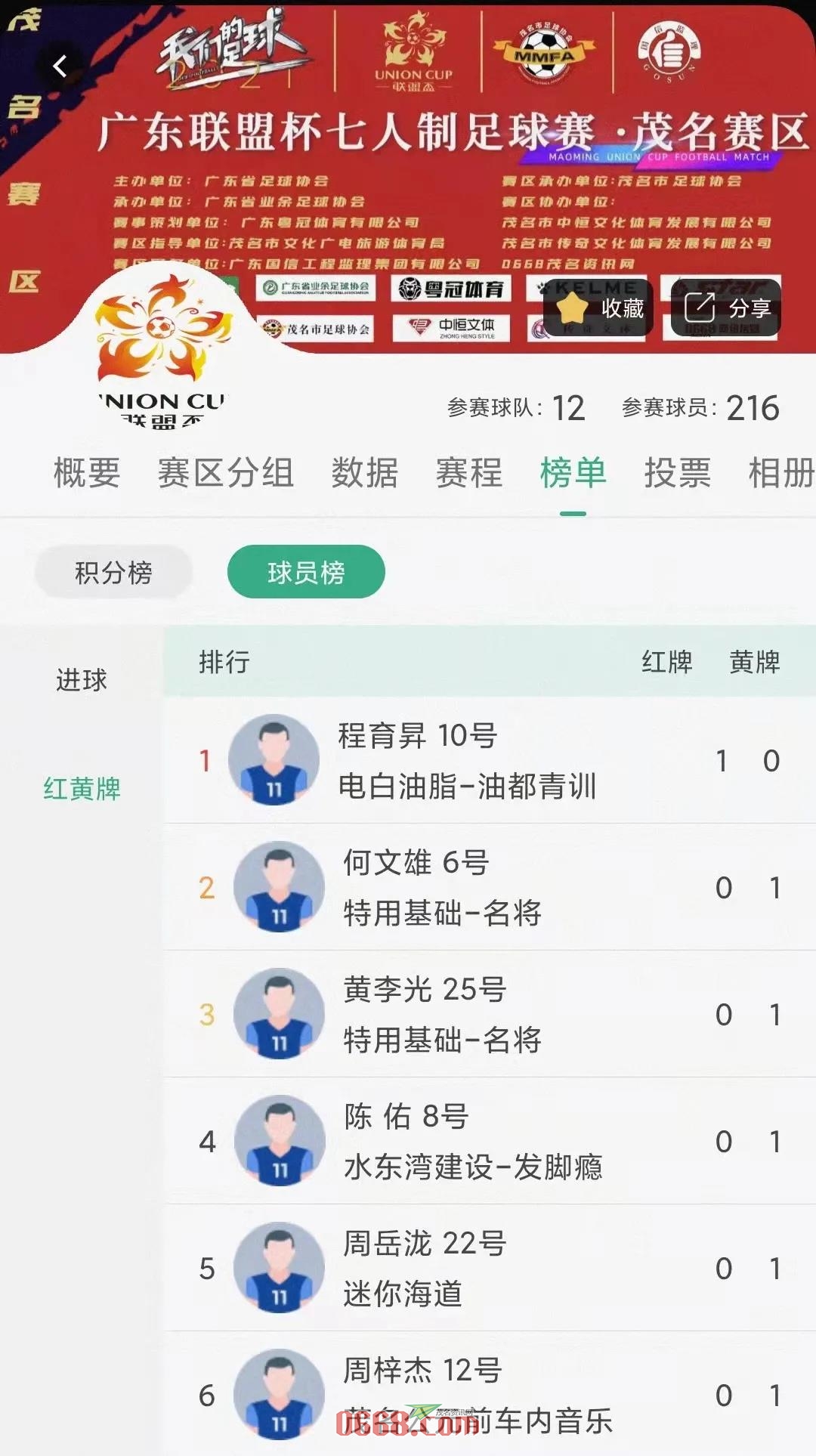The width and height of the screenshot is (816, 1456).
Task: Show the 积分榜 standings
Action: (113, 573)
